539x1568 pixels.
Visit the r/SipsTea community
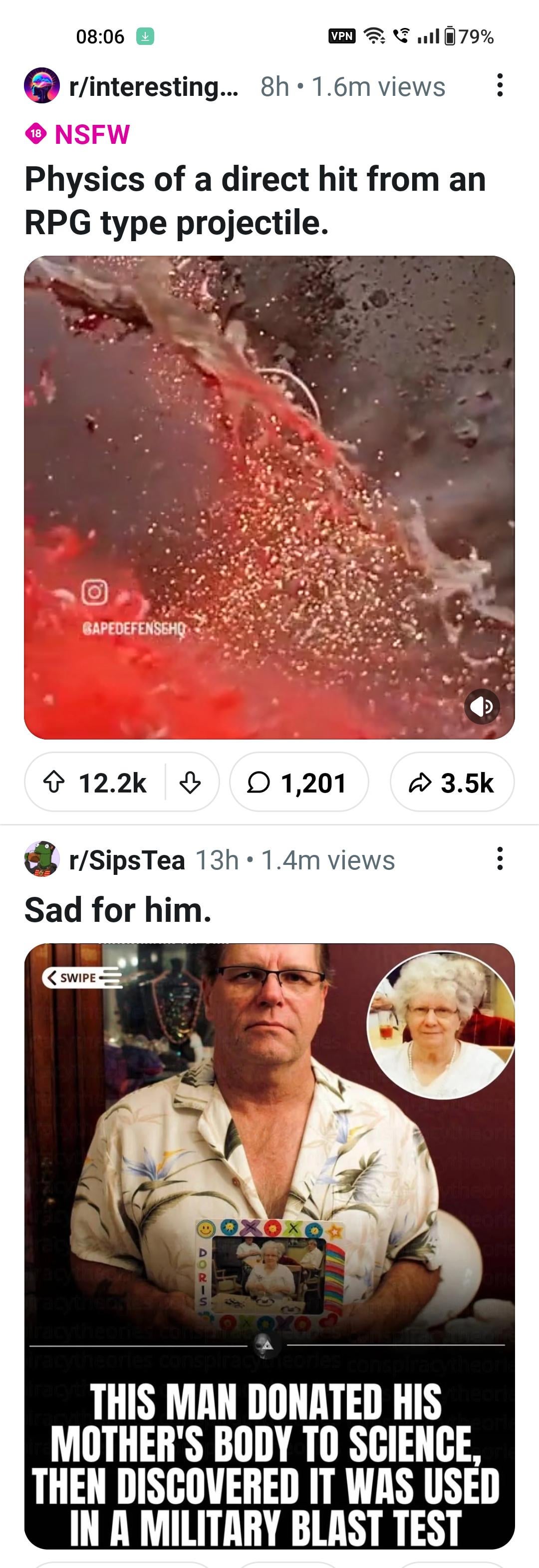point(127,860)
